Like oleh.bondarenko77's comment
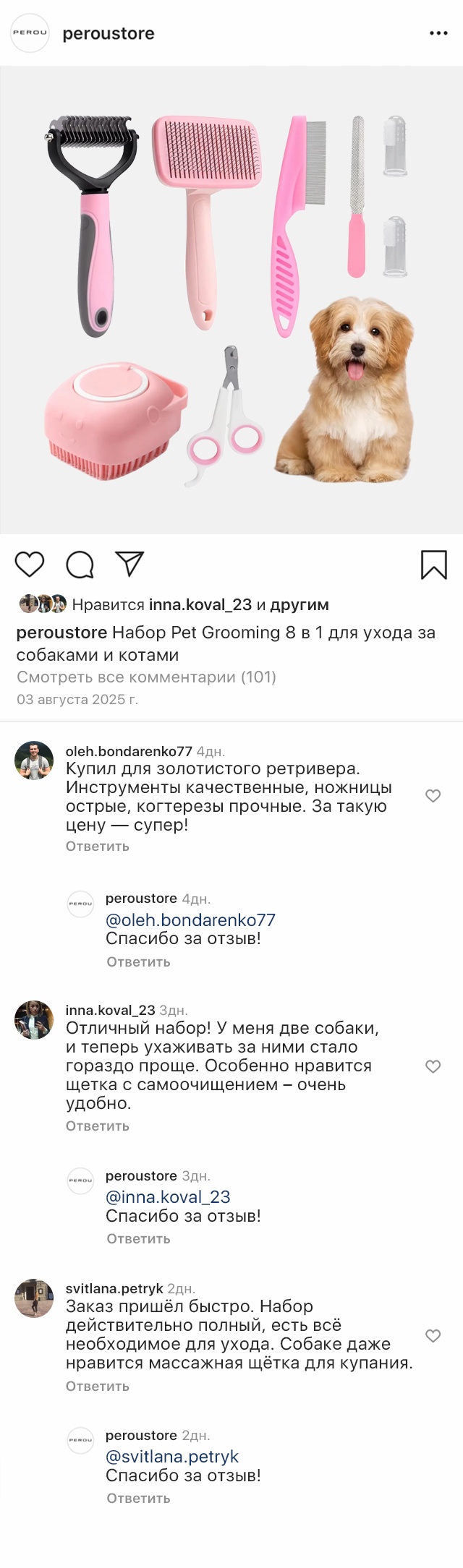463x1568 pixels. [x=433, y=796]
